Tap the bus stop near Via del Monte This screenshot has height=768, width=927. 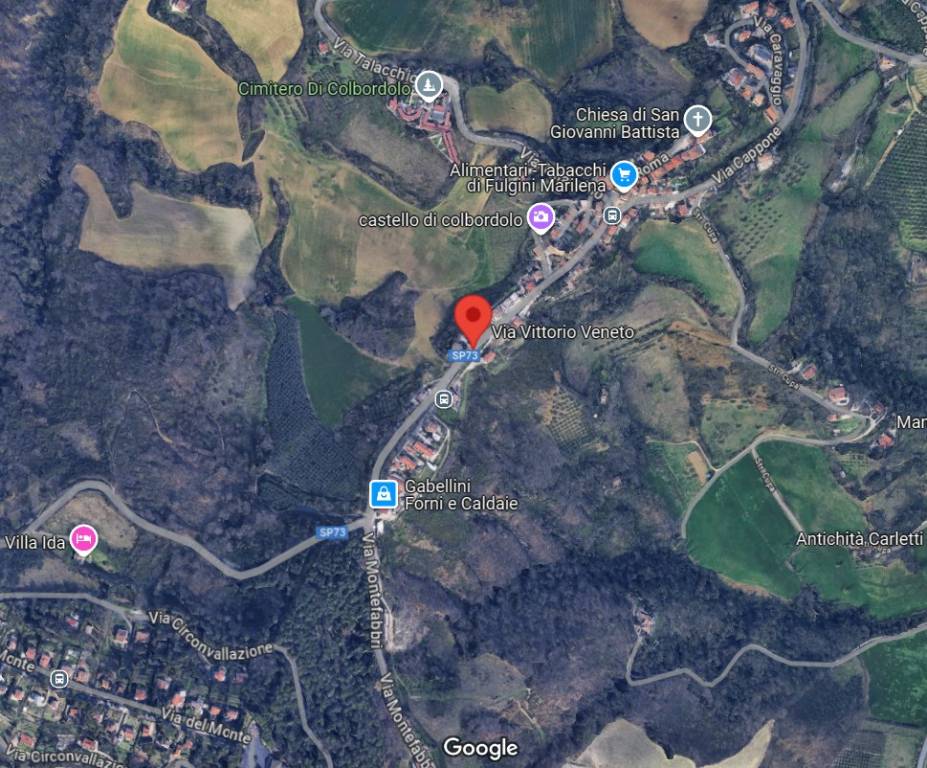click(x=59, y=679)
